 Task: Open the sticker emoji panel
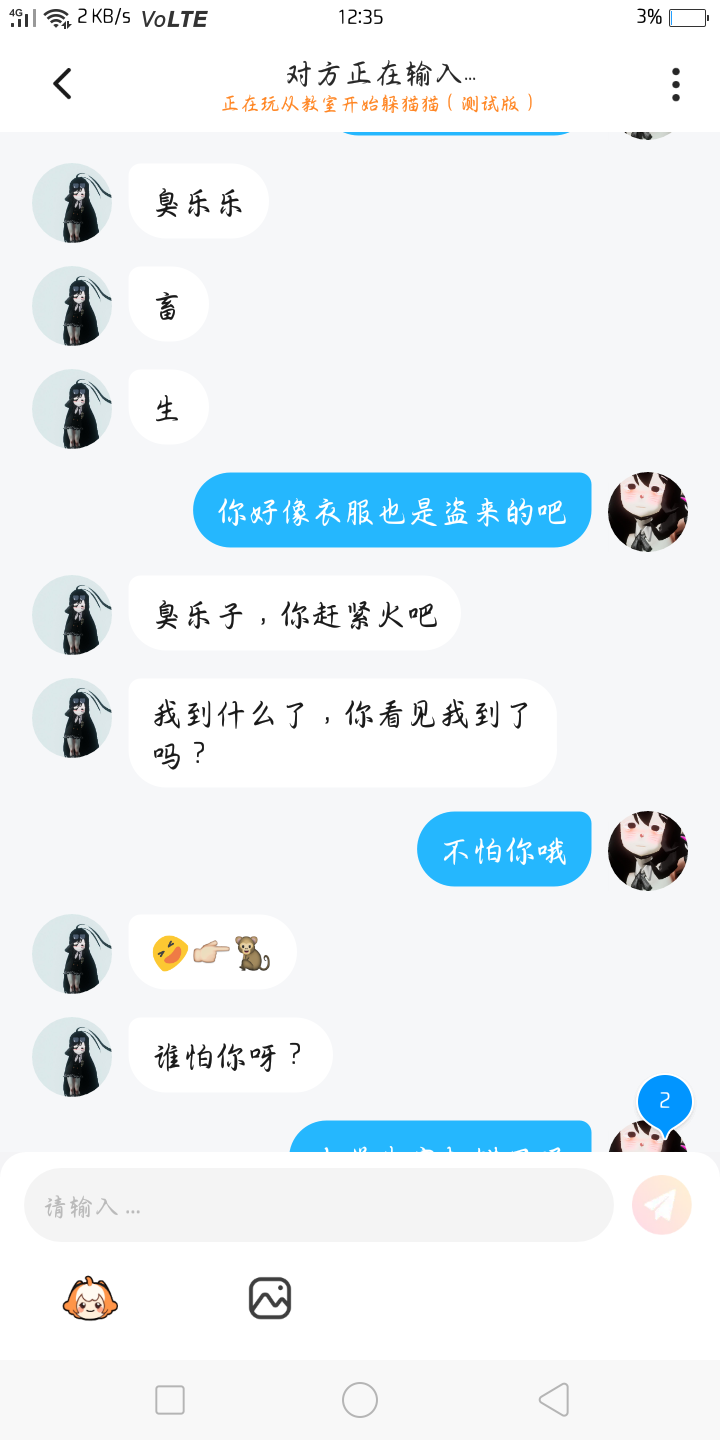pos(90,1298)
